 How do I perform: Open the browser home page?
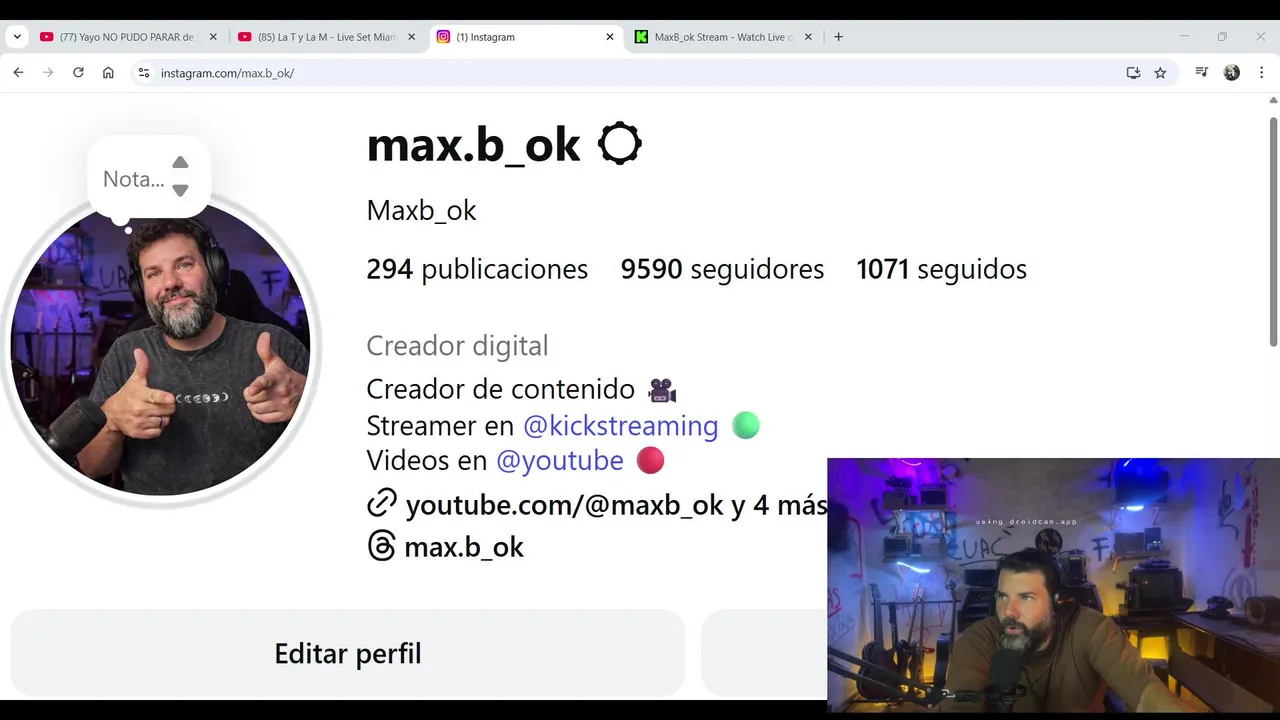click(x=108, y=73)
